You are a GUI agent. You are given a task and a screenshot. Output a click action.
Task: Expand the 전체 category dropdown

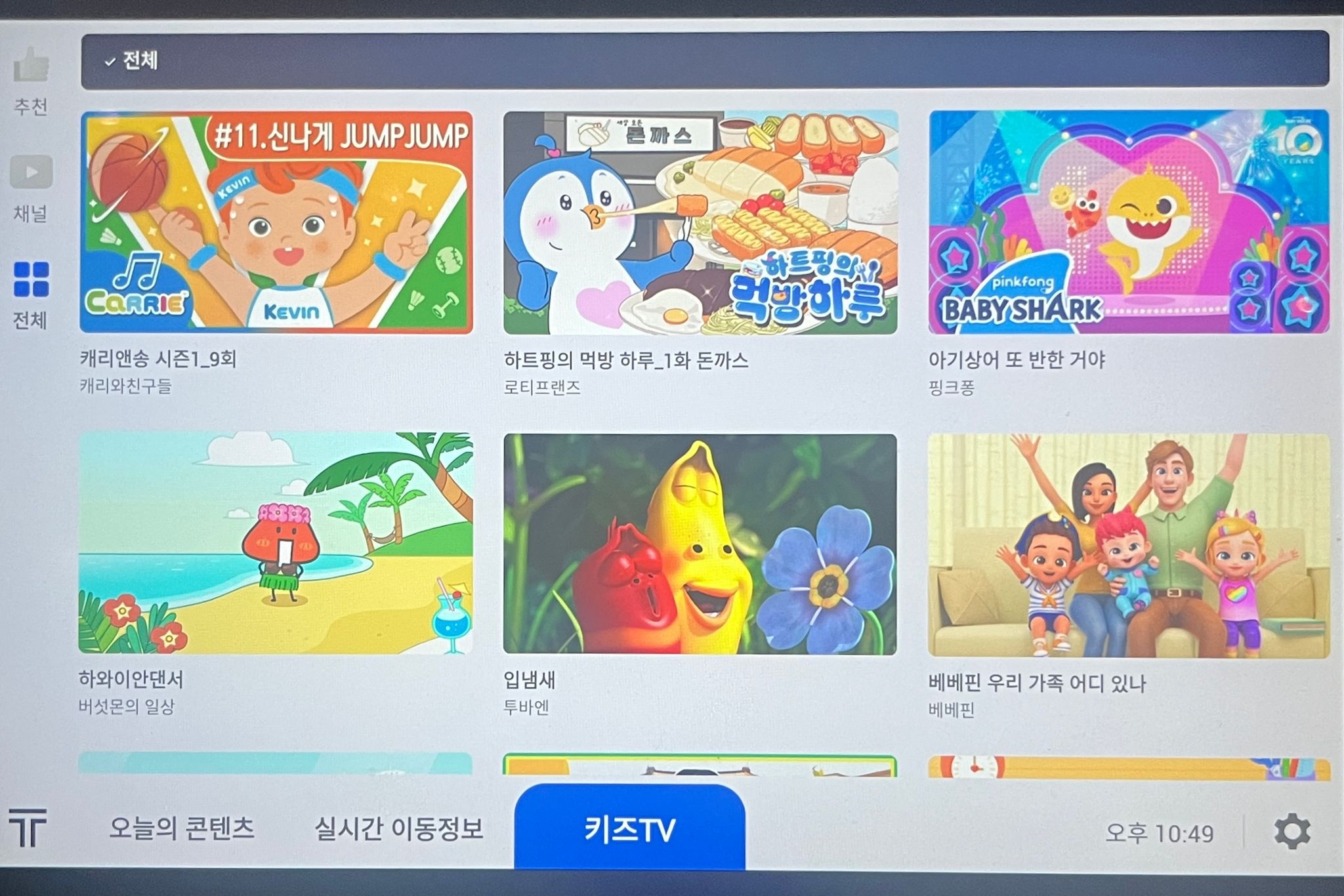click(703, 60)
